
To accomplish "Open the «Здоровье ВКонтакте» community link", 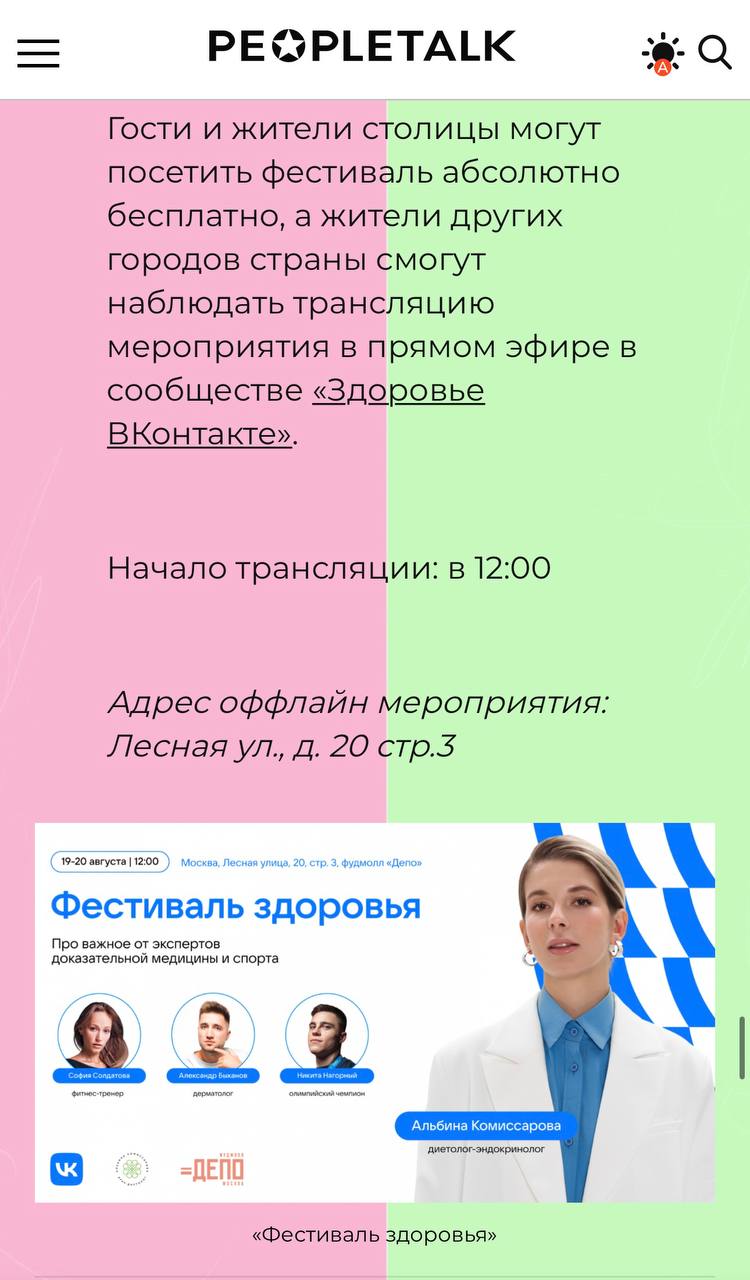I will (x=398, y=391).
